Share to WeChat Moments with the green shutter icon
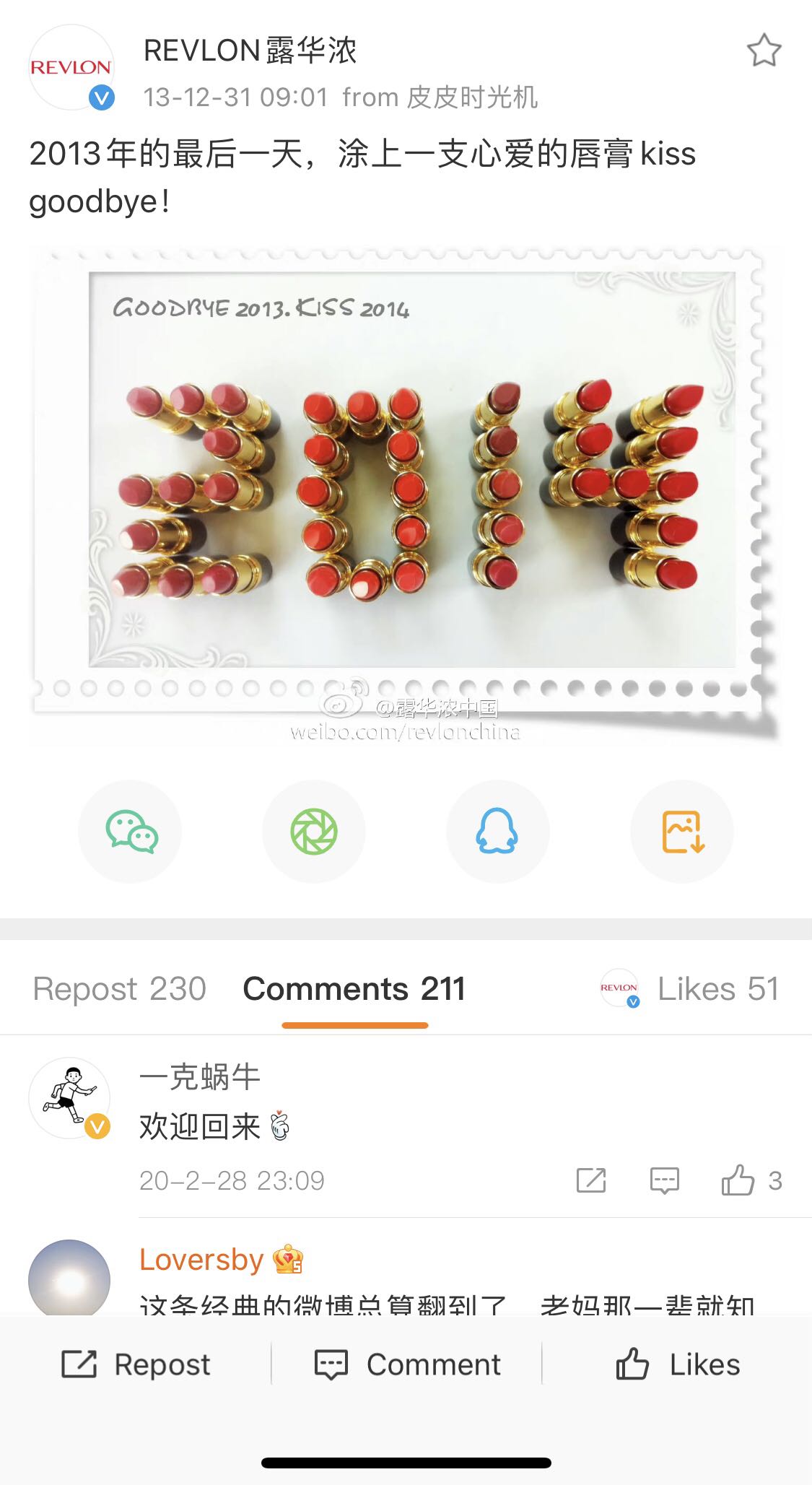Viewport: 812px width, 1485px height. (314, 832)
